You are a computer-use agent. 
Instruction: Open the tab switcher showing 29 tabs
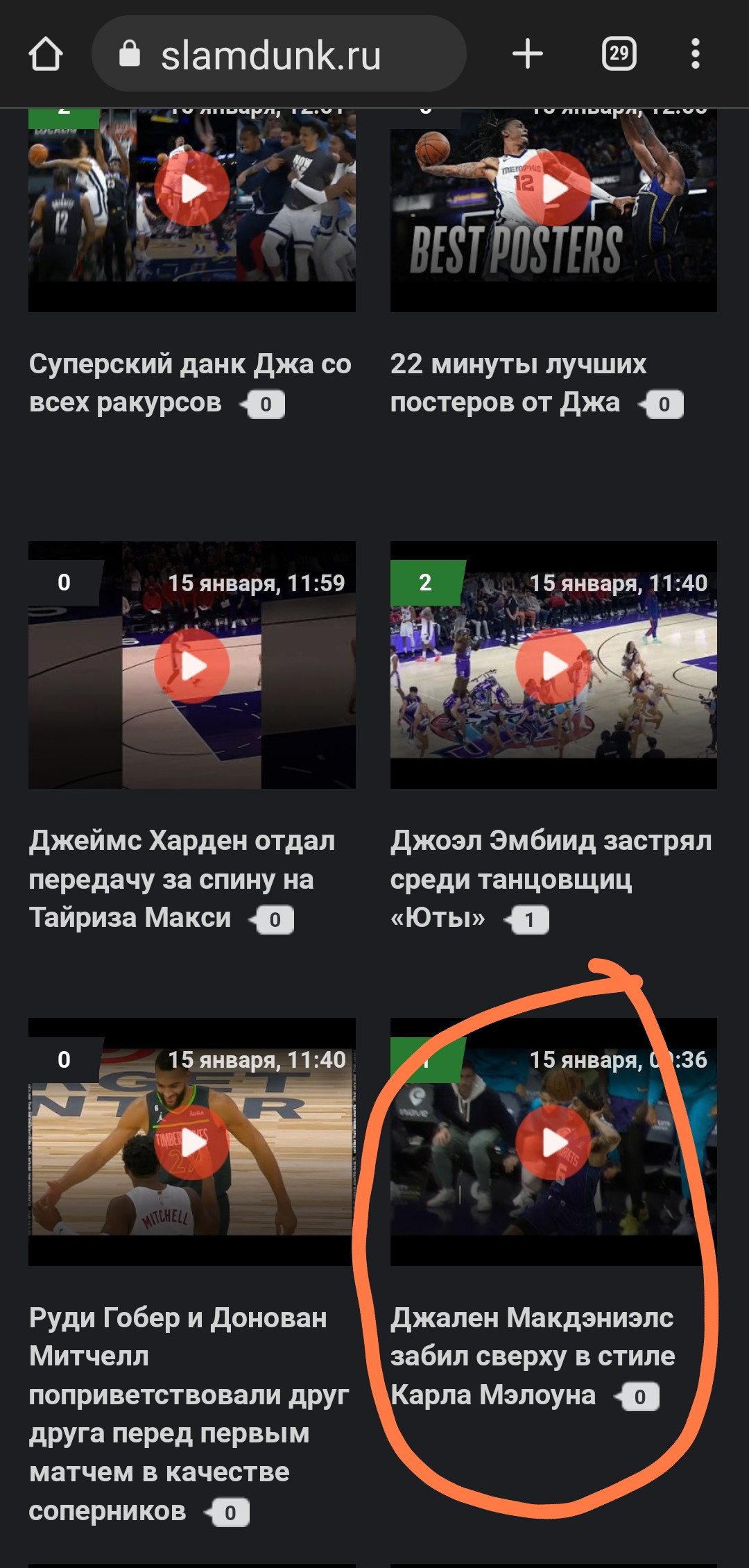pyautogui.click(x=619, y=54)
